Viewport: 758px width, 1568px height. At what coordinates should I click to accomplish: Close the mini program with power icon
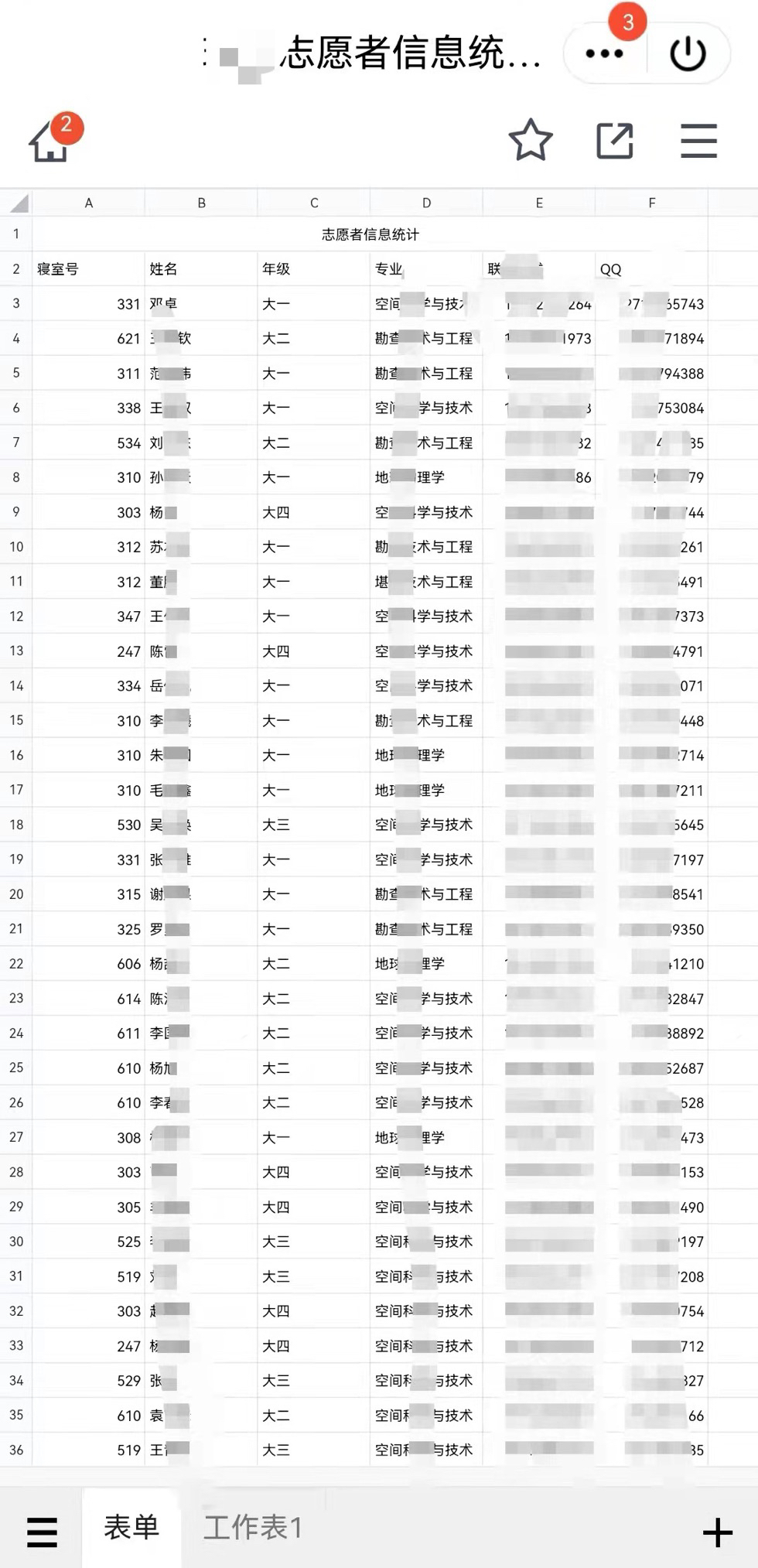[x=688, y=54]
